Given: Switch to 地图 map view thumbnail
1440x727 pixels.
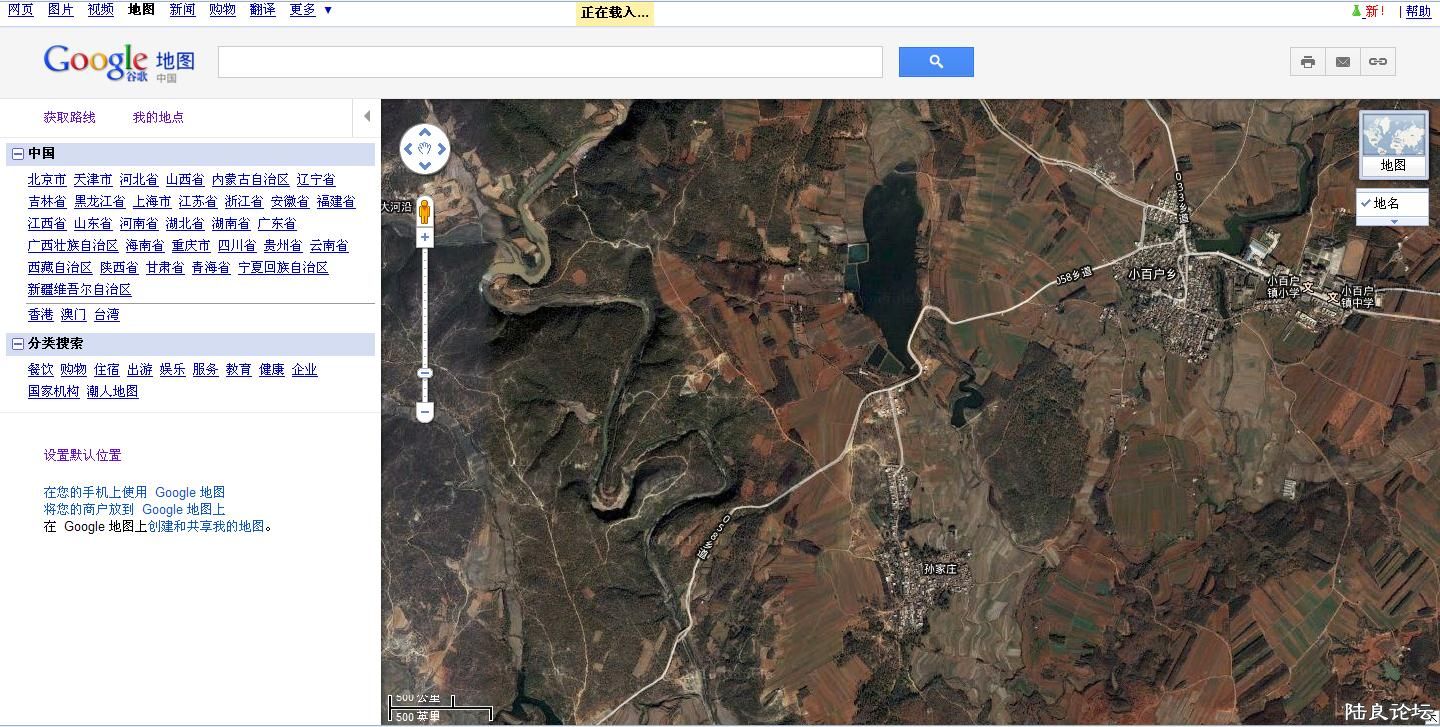Looking at the screenshot, I should (1393, 145).
